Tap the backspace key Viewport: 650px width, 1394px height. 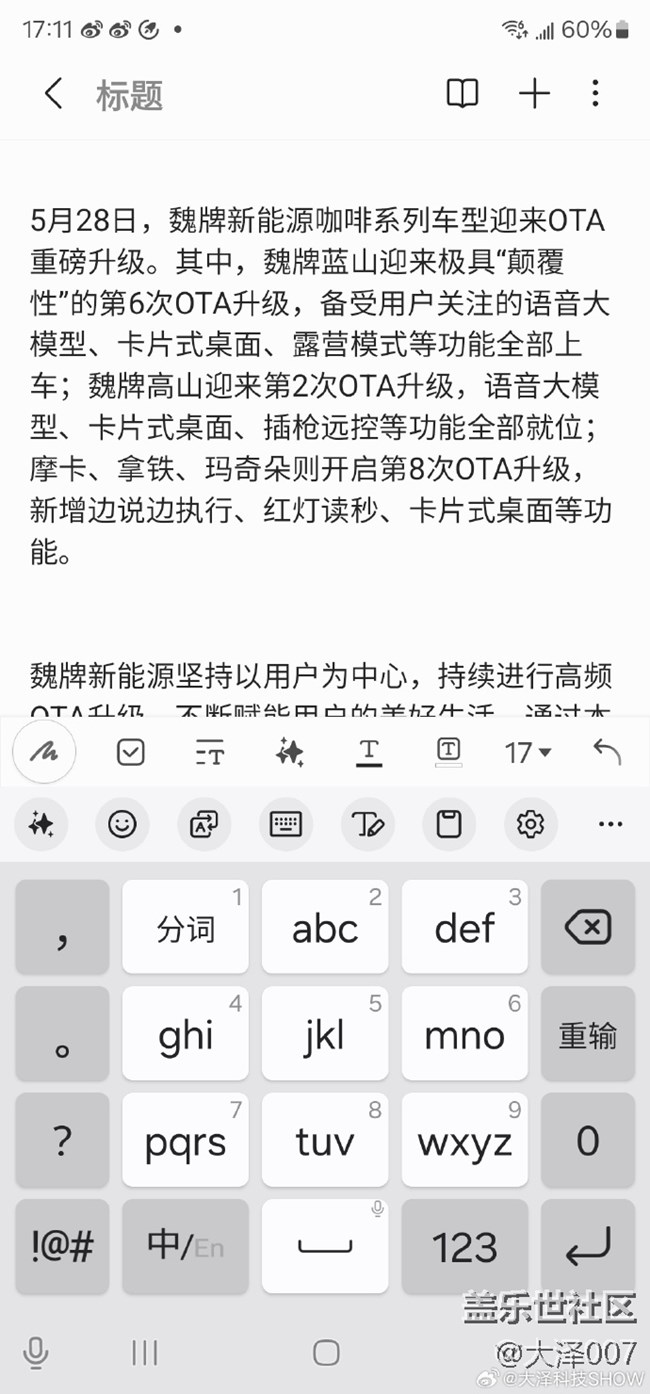coord(588,928)
